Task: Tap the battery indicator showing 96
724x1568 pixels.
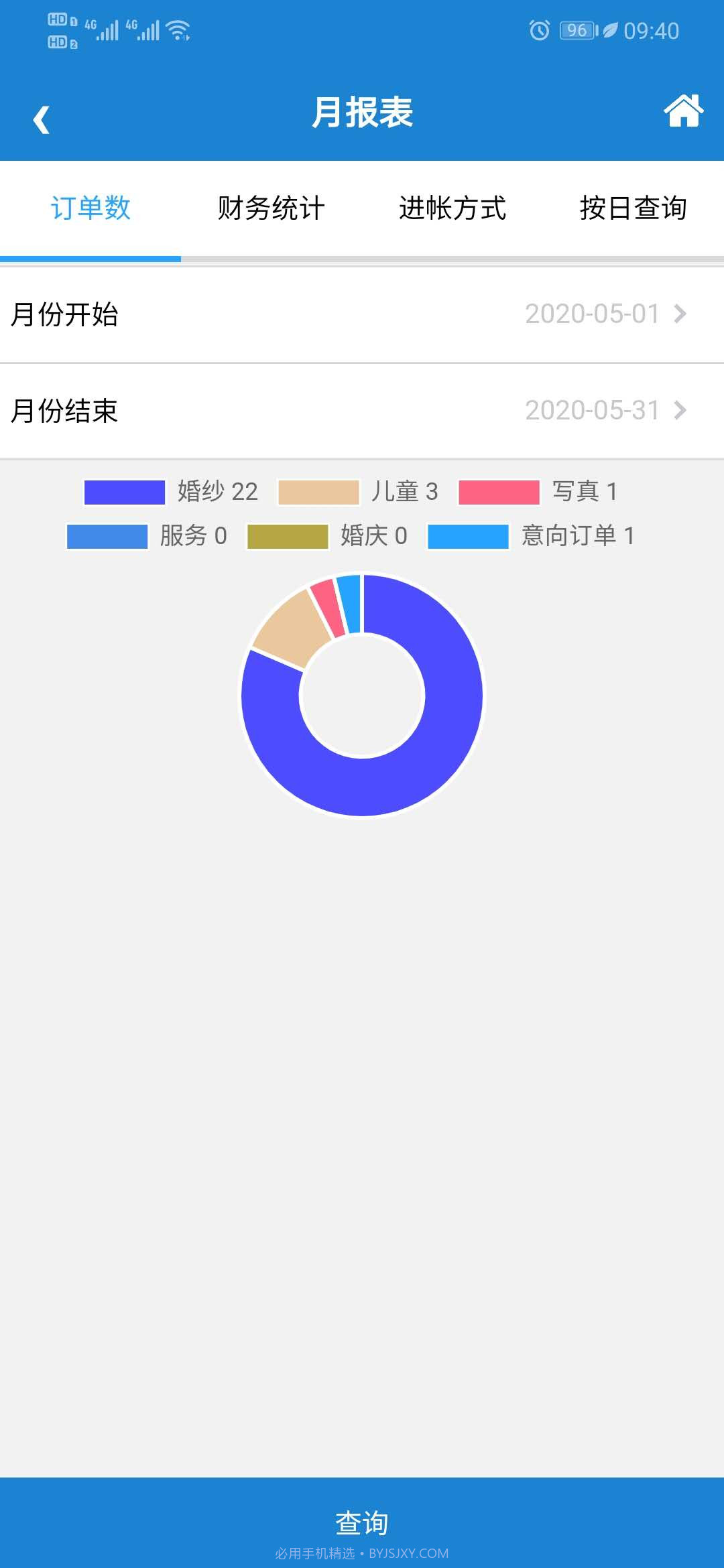Action: coord(578,30)
